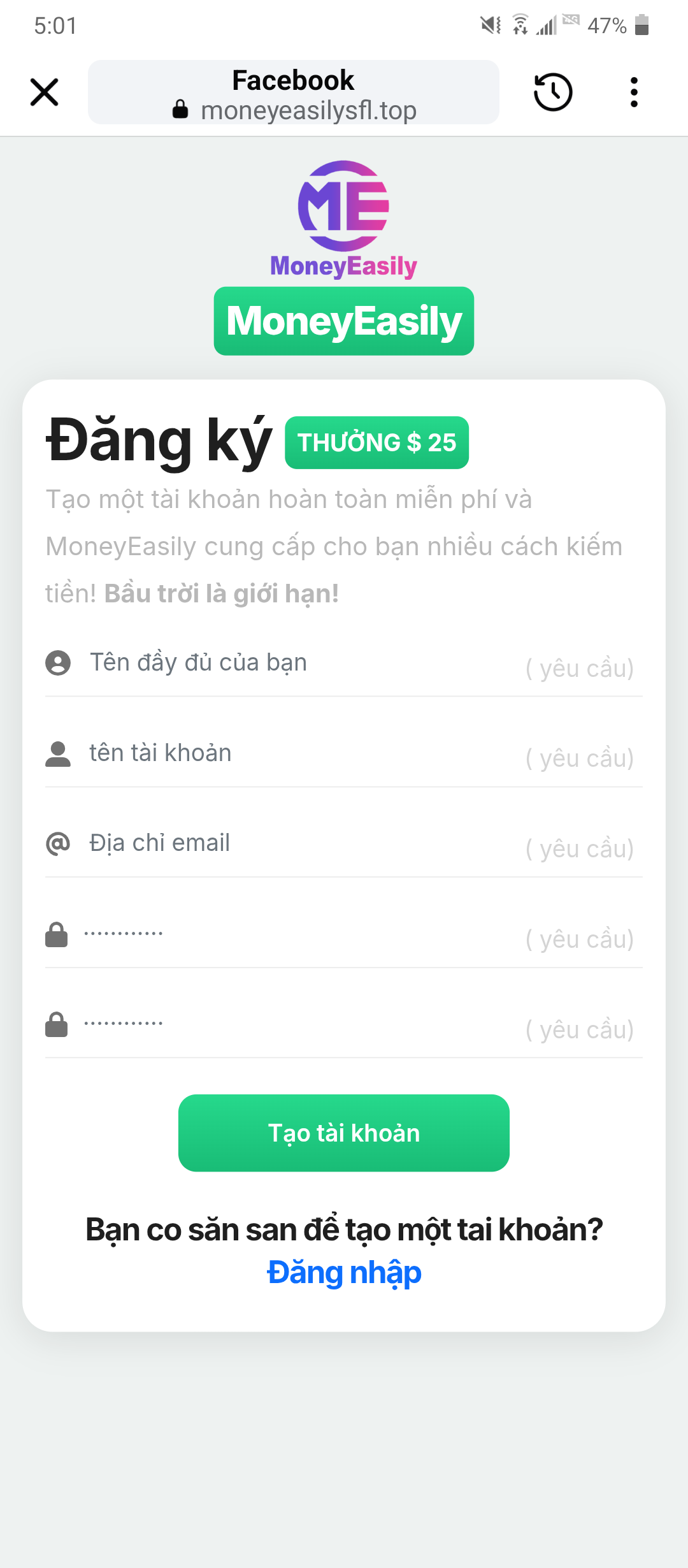Open browser history via clock icon
Viewport: 688px width, 1568px height.
click(x=552, y=92)
